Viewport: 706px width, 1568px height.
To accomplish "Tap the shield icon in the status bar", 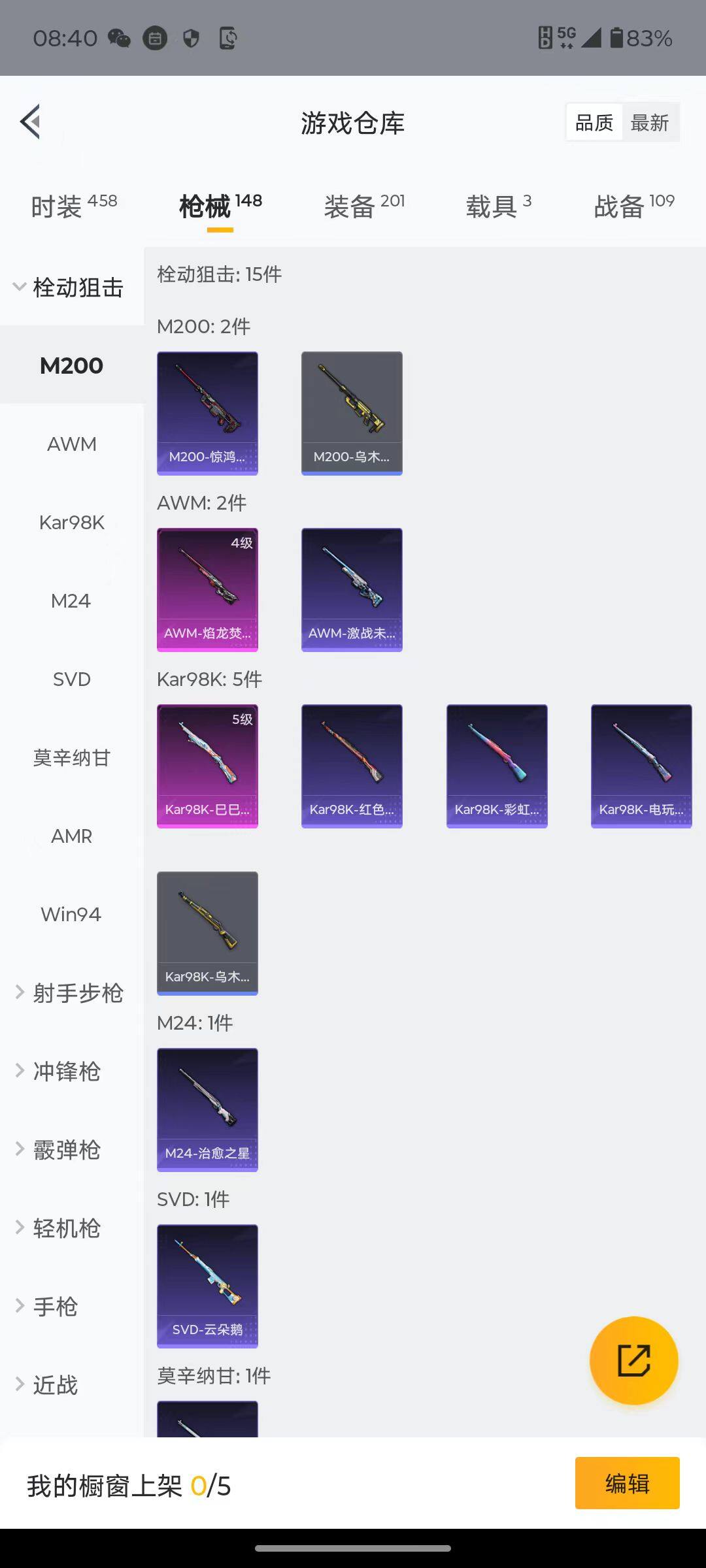I will (191, 38).
